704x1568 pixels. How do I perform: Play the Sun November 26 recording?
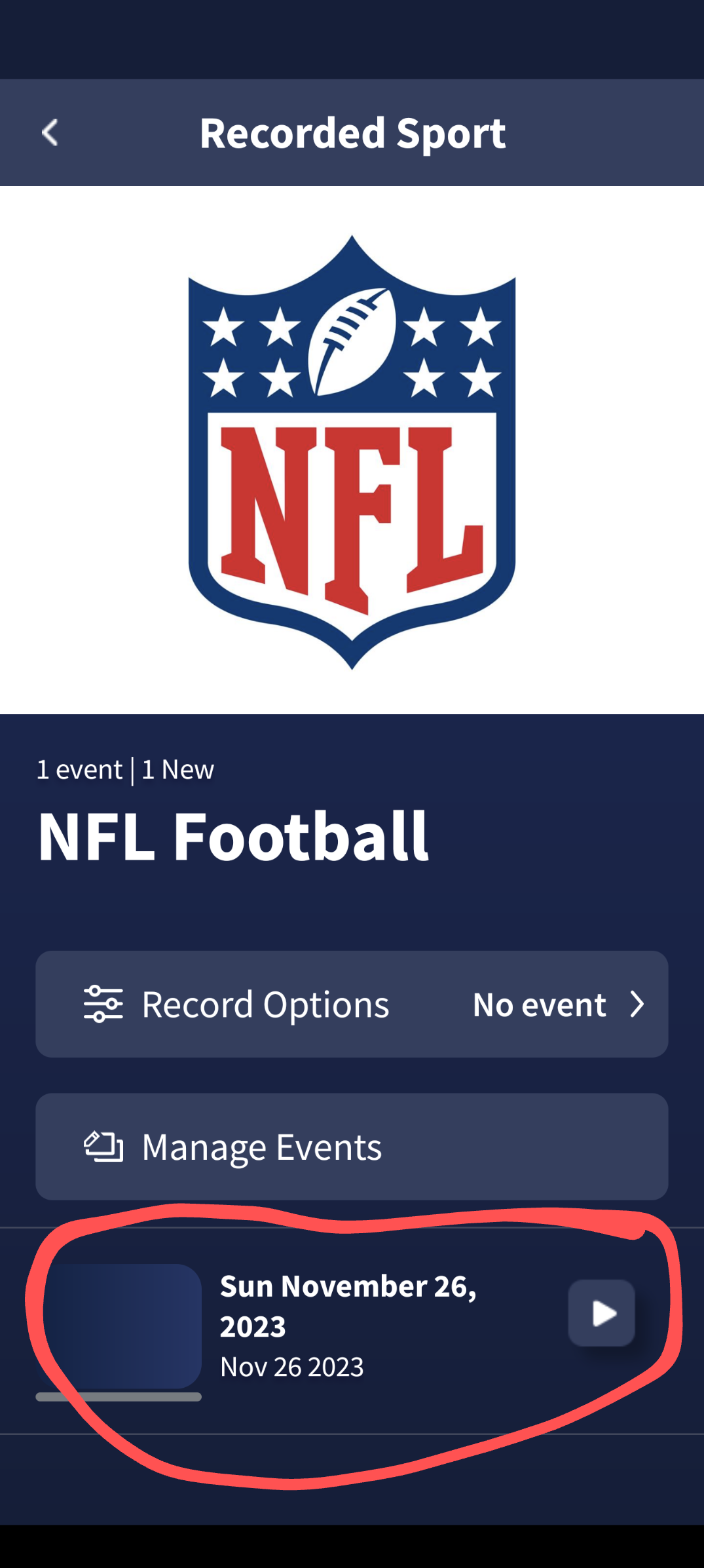(601, 1312)
